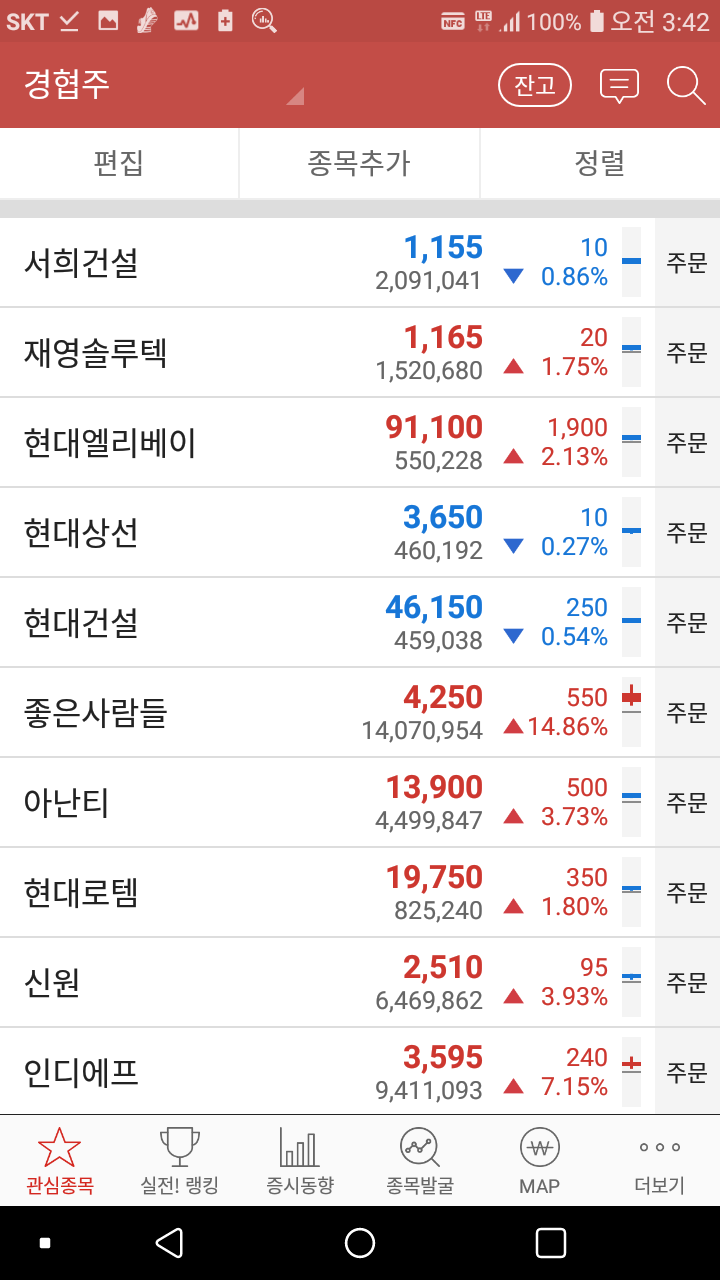
Task: Tap 주문 next to 아난티
Action: pos(687,803)
